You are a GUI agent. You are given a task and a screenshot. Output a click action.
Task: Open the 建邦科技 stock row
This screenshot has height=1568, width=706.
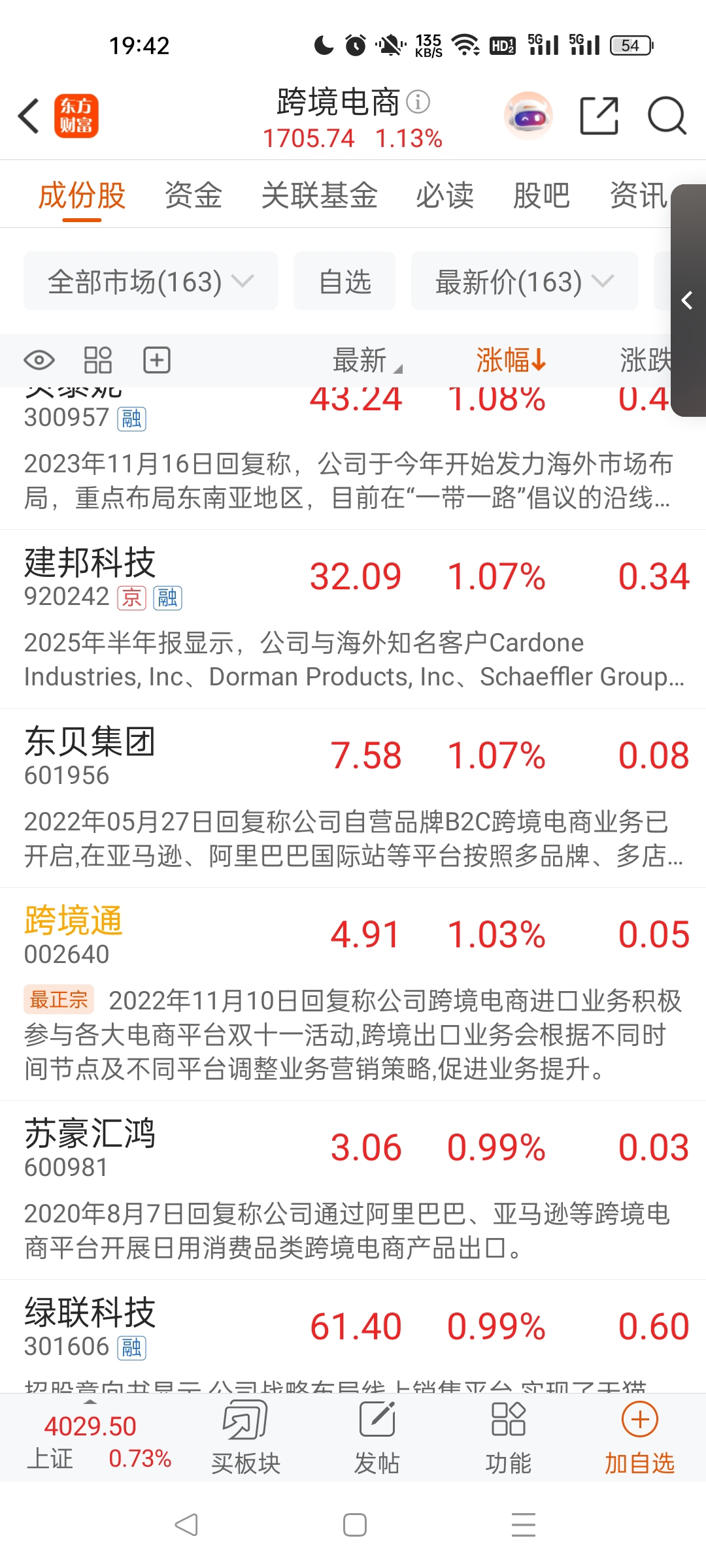tap(90, 563)
